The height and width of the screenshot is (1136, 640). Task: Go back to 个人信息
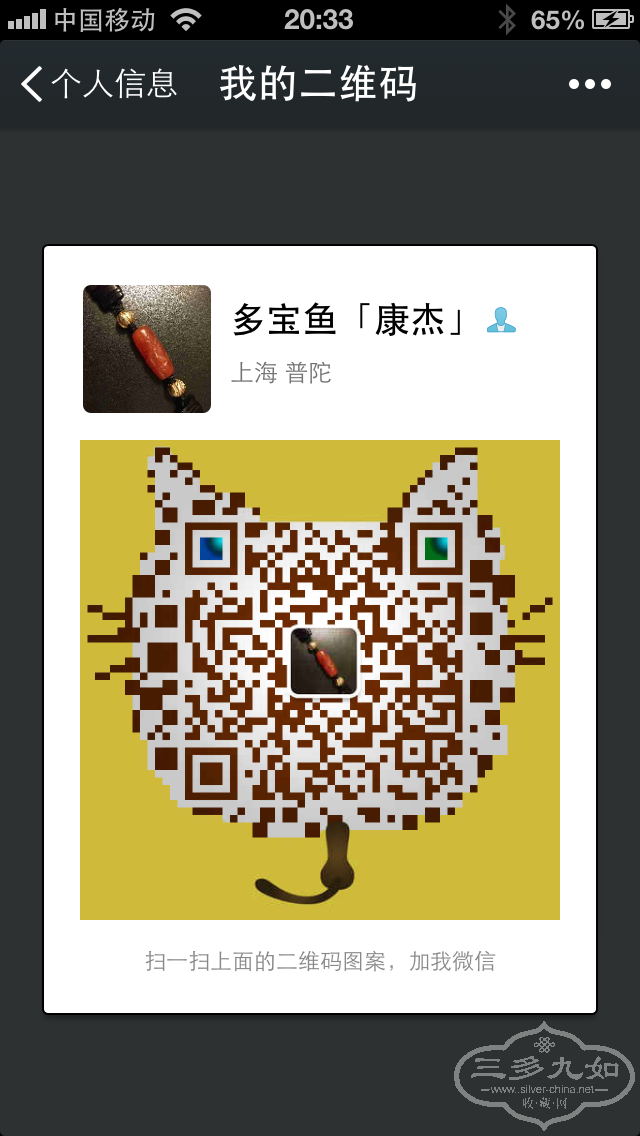tap(98, 85)
